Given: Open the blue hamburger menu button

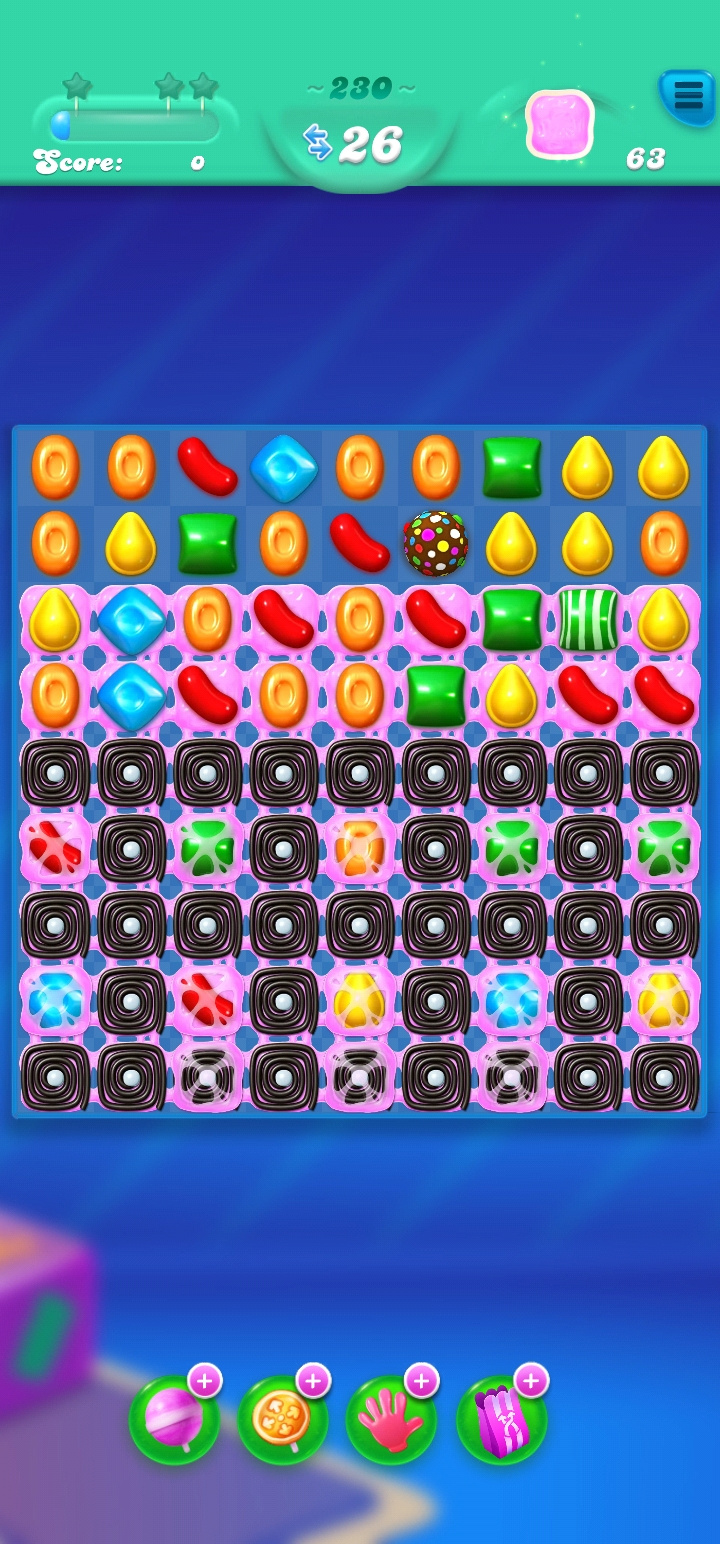Looking at the screenshot, I should [687, 97].
